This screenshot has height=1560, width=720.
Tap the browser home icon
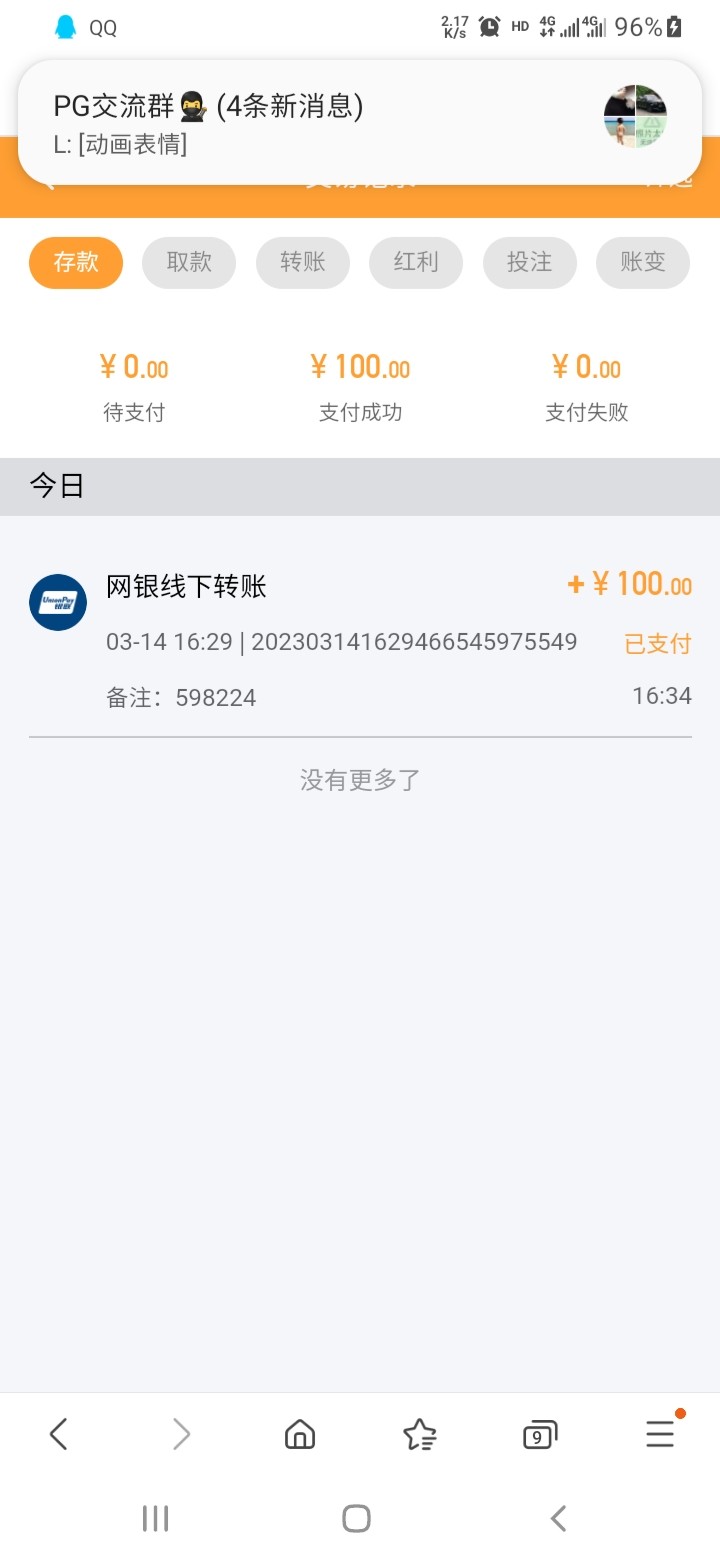pyautogui.click(x=299, y=1434)
